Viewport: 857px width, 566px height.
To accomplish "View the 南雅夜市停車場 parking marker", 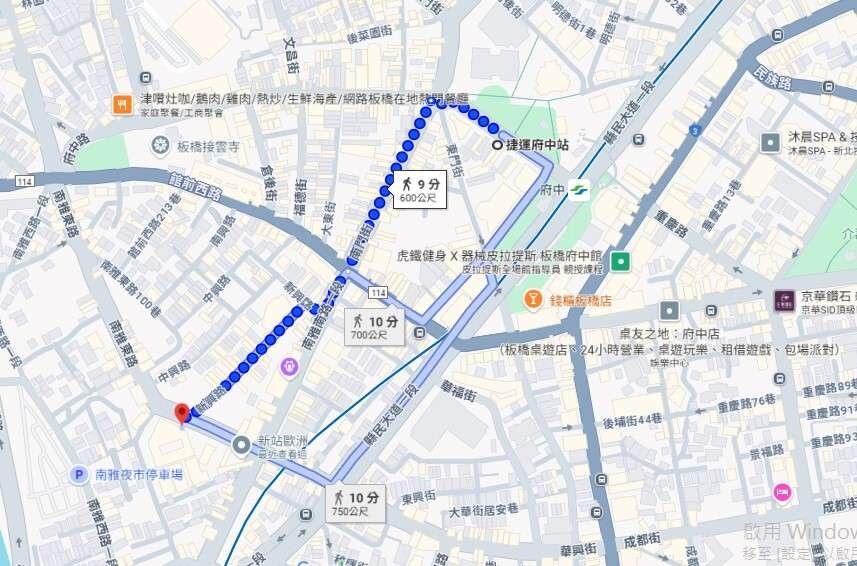I will click(x=78, y=476).
